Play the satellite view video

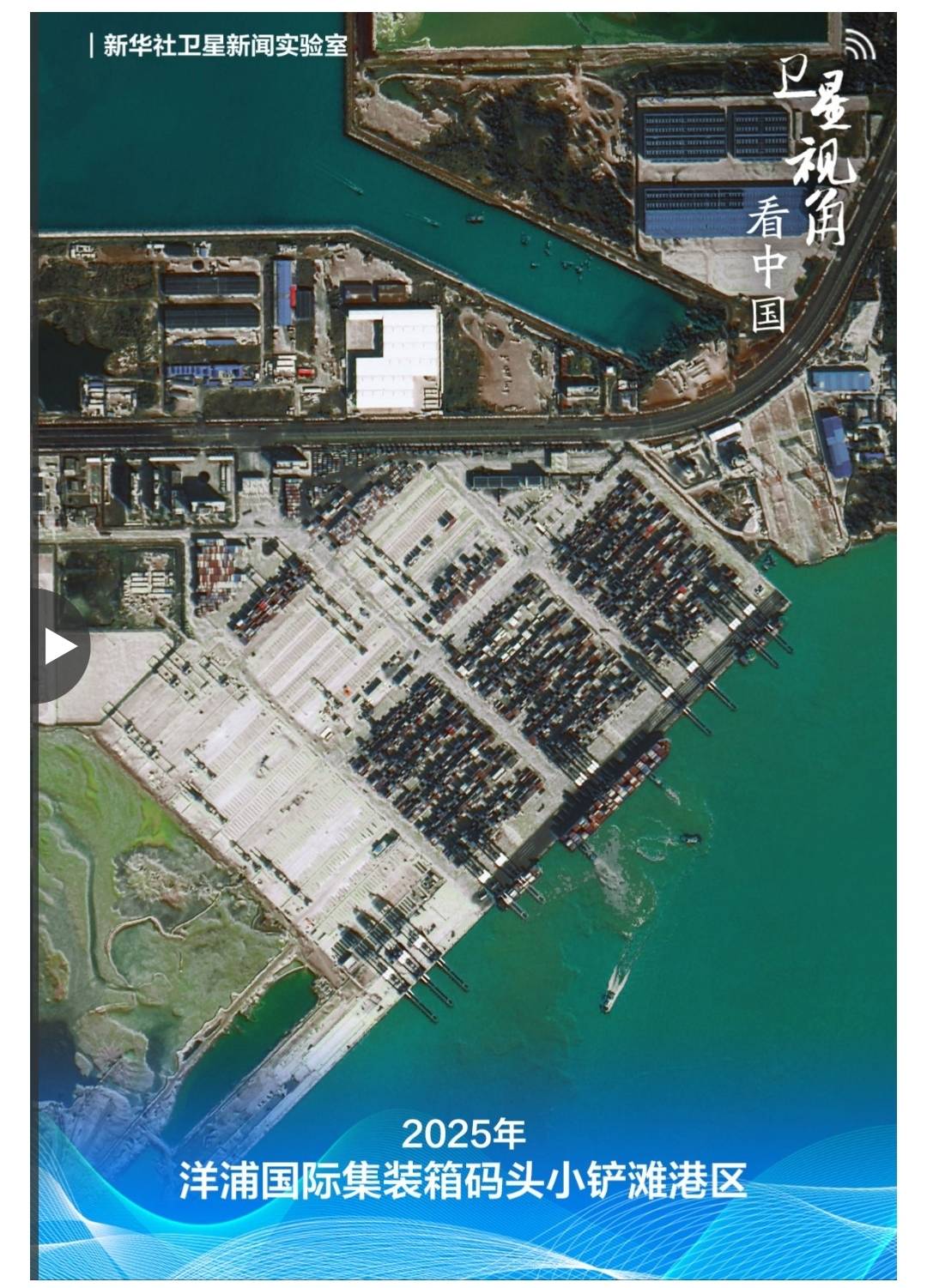click(x=58, y=646)
